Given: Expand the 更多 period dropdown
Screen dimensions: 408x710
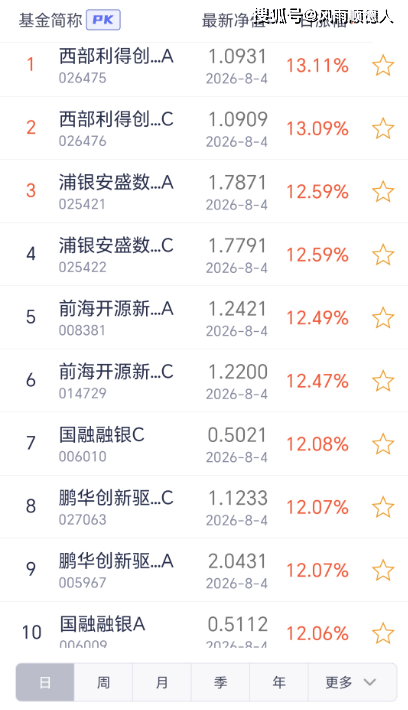Looking at the screenshot, I should pyautogui.click(x=352, y=682).
